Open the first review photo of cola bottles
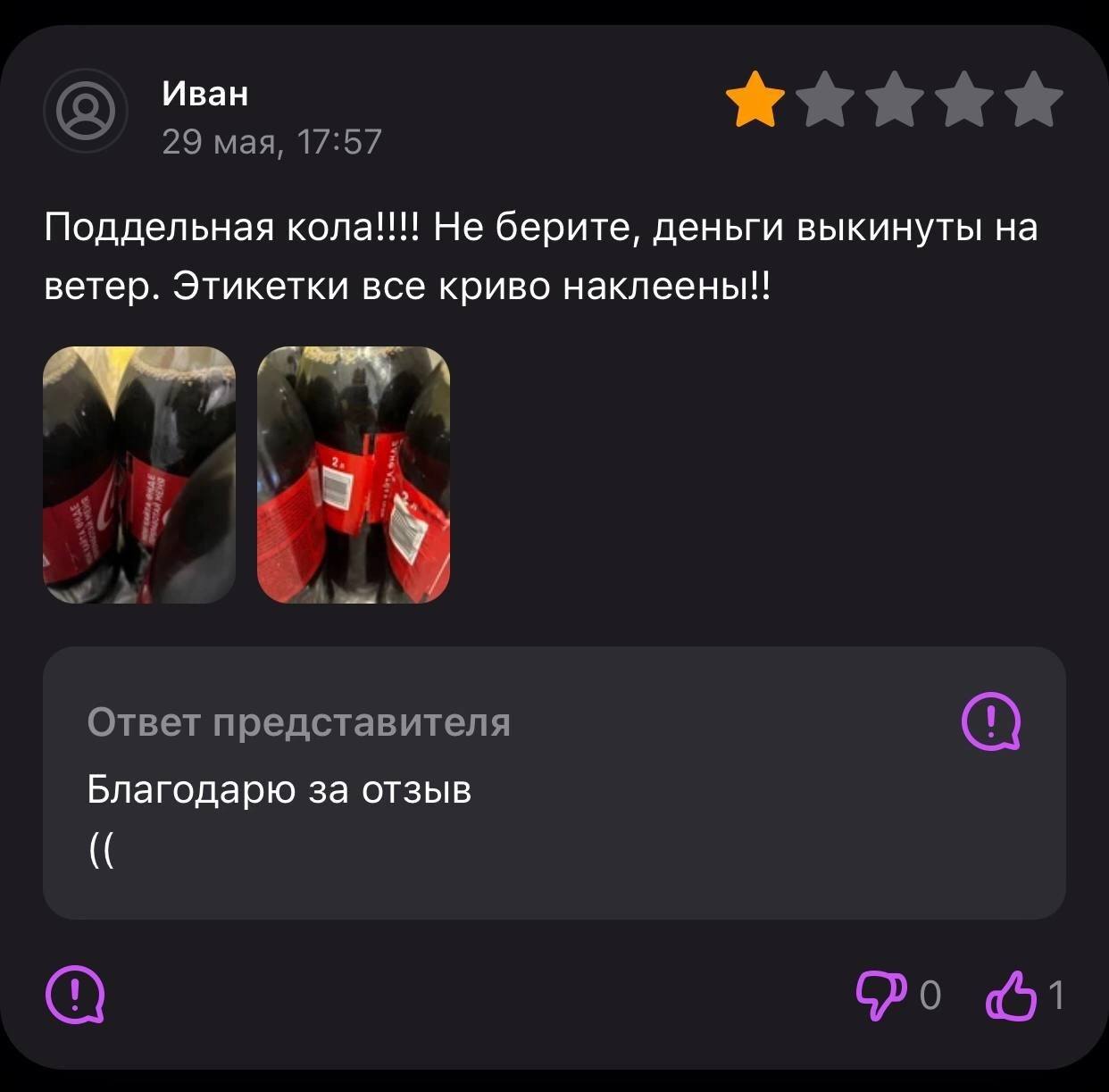This screenshot has height=1092, width=1109. click(139, 474)
